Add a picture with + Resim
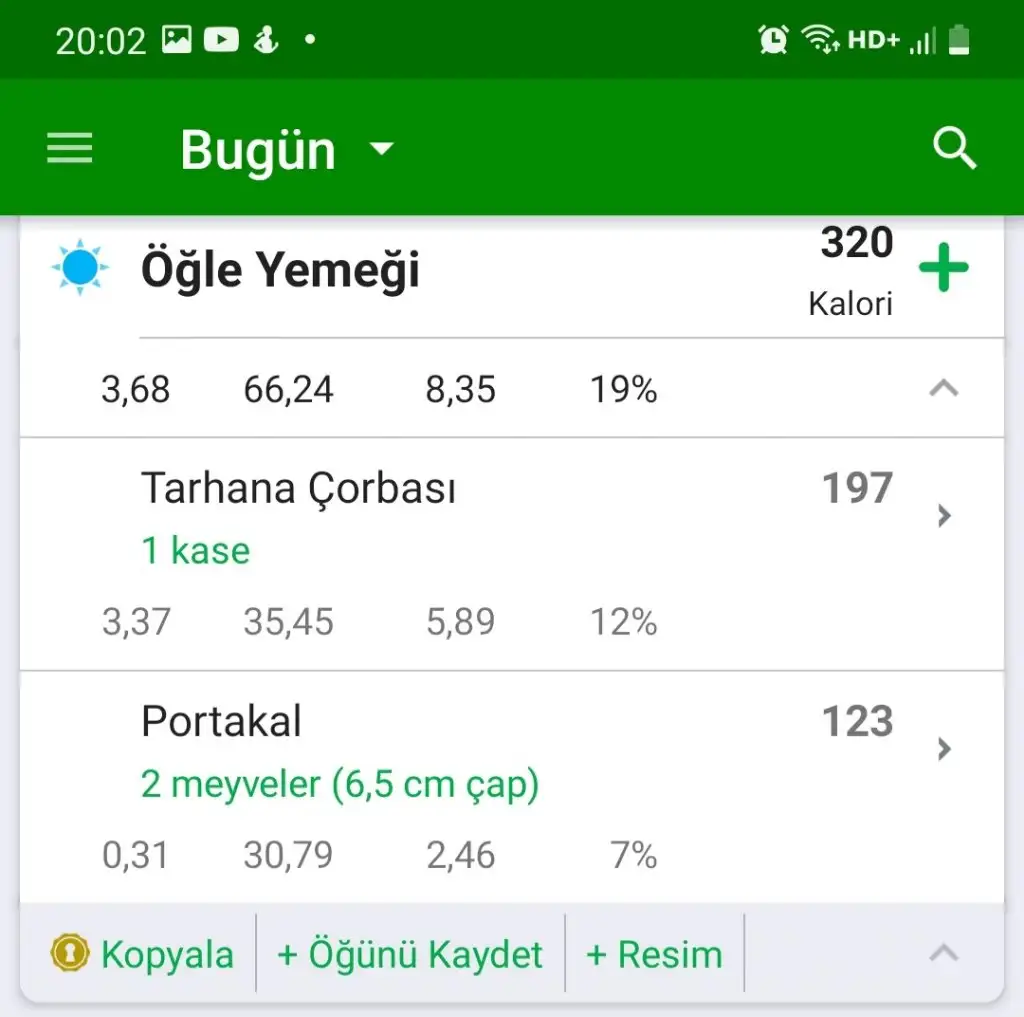This screenshot has height=1017, width=1024. pos(654,955)
